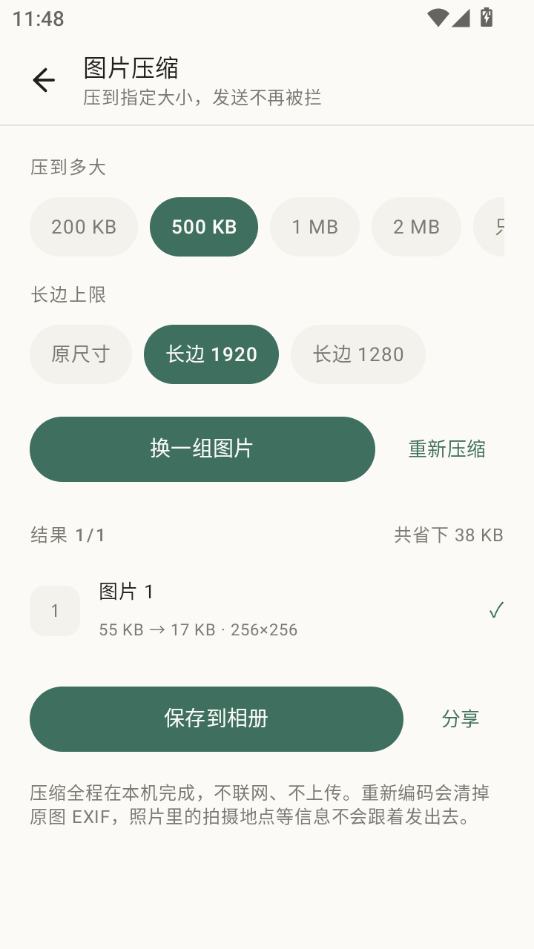Viewport: 534px width, 949px height.
Task: Tap 重新压缩 to recompress
Action: pos(447,449)
